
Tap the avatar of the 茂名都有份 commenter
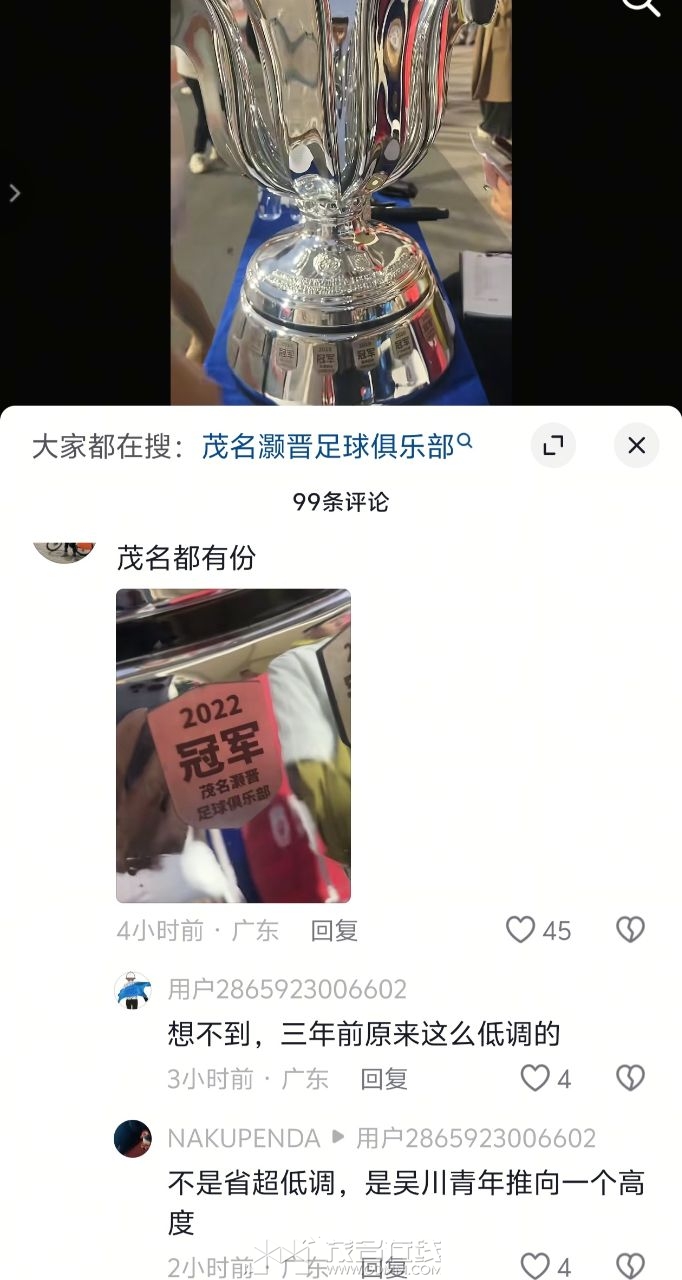coord(65,550)
